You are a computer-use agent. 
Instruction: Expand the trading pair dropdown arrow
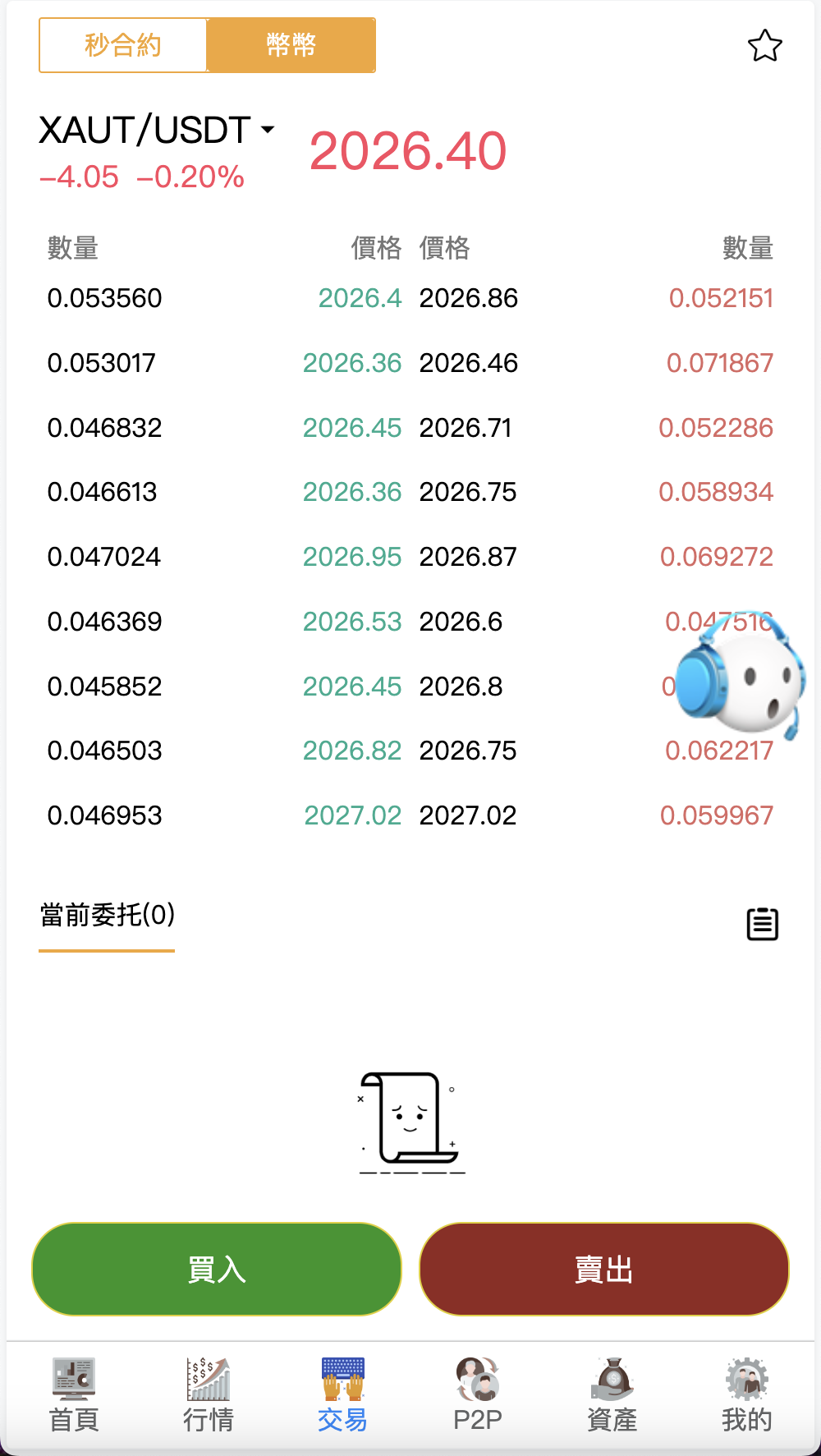click(x=268, y=130)
